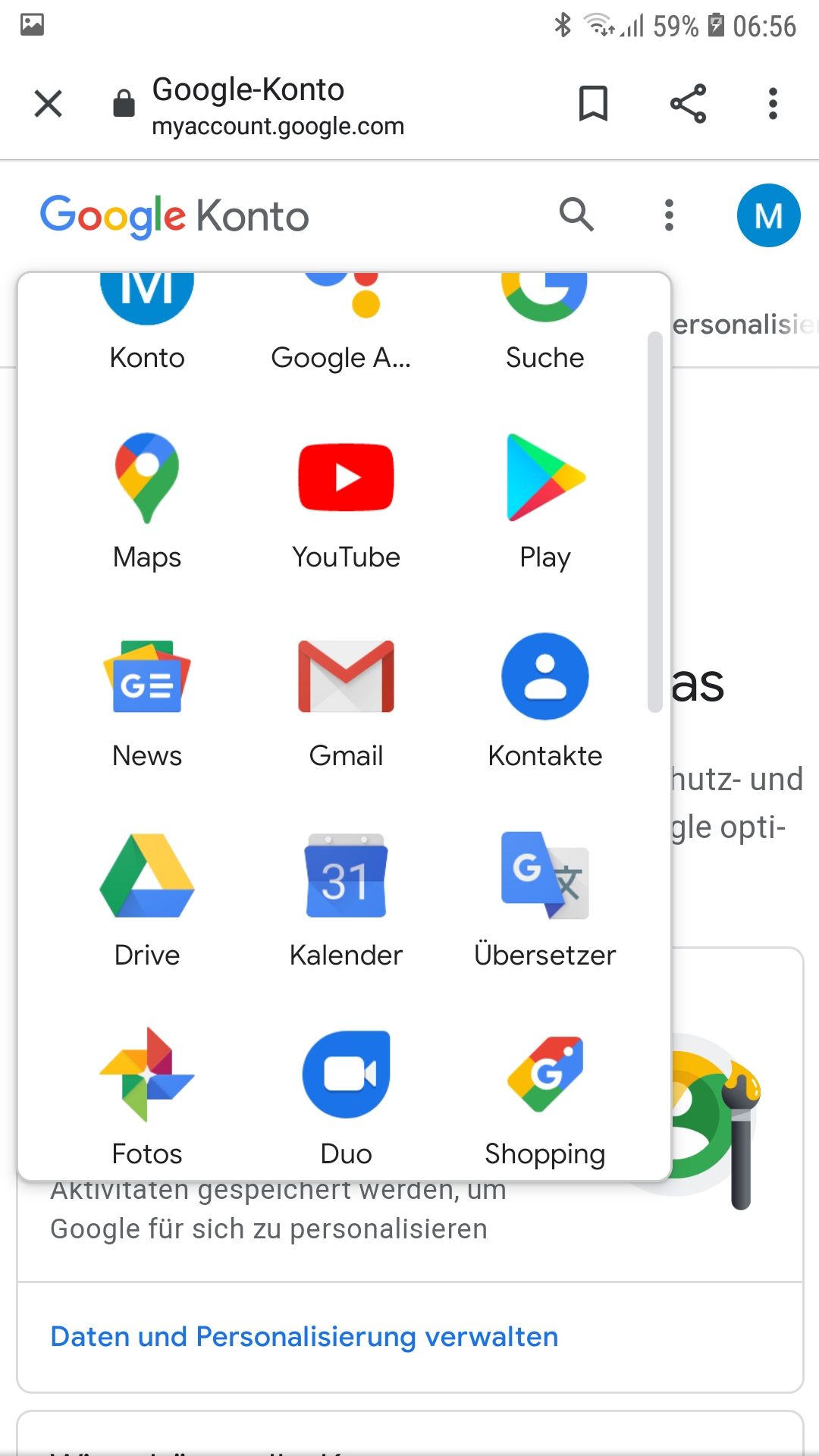This screenshot has width=819, height=1456.
Task: Close the browser tab with the X
Action: tap(49, 104)
